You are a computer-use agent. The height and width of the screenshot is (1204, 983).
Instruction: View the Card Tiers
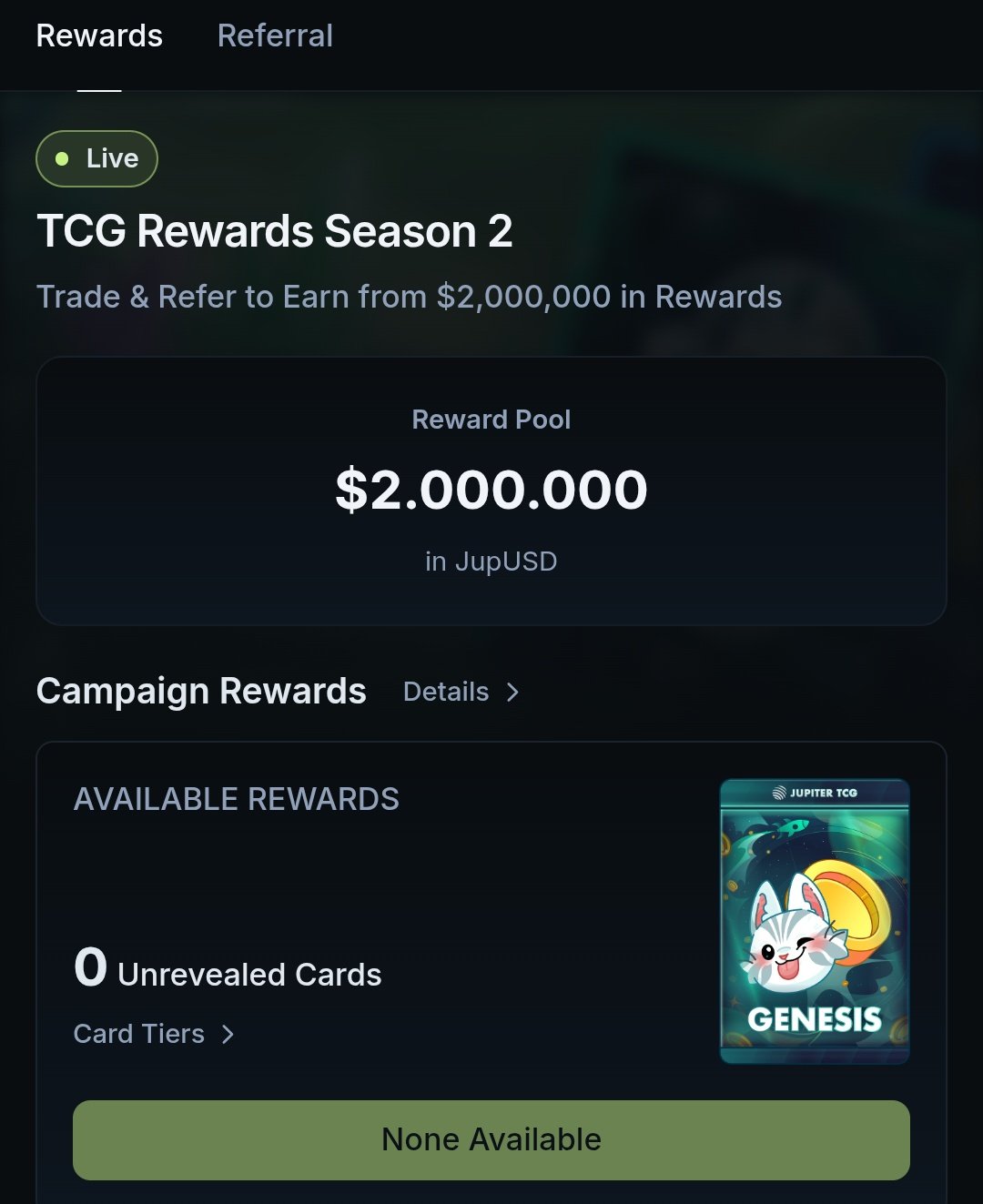click(x=154, y=1034)
